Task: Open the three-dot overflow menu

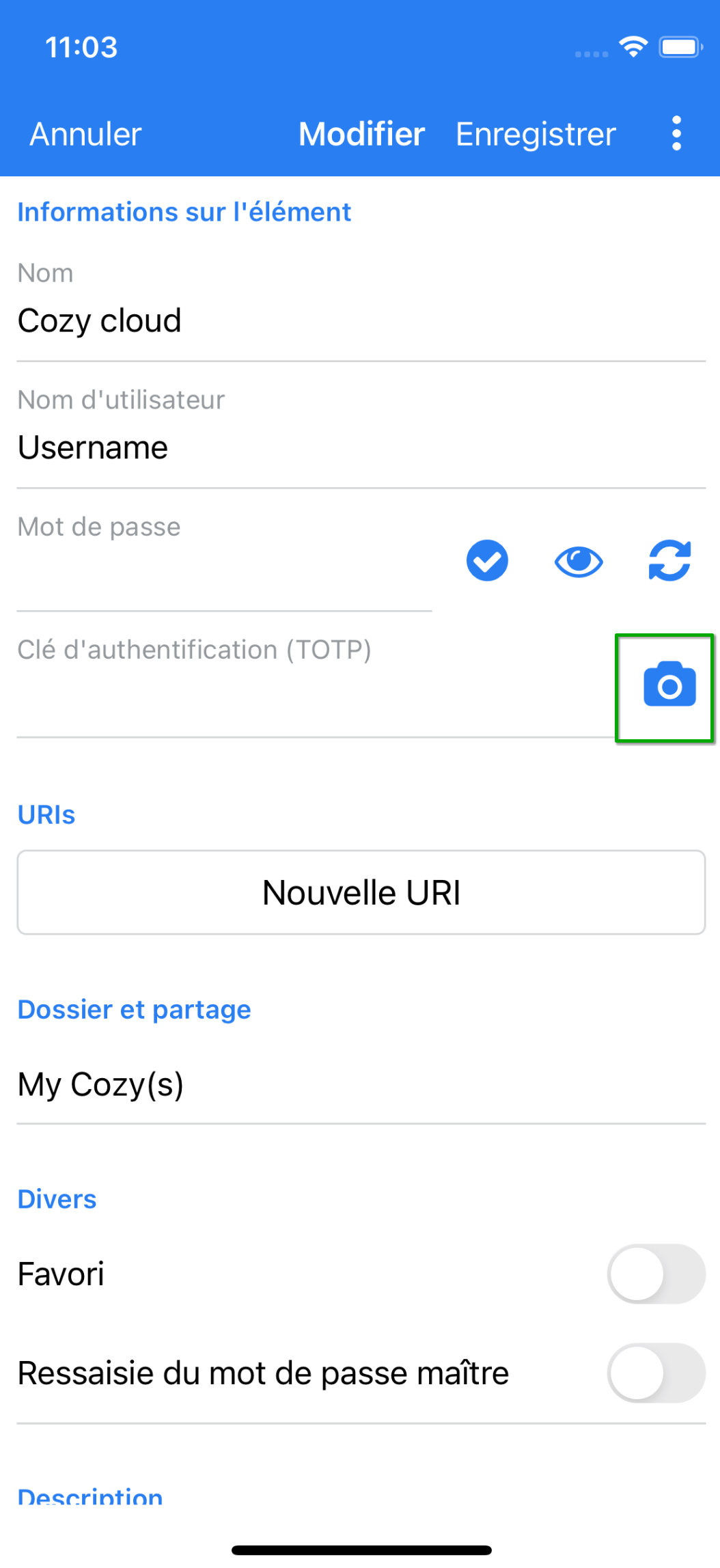Action: click(676, 133)
